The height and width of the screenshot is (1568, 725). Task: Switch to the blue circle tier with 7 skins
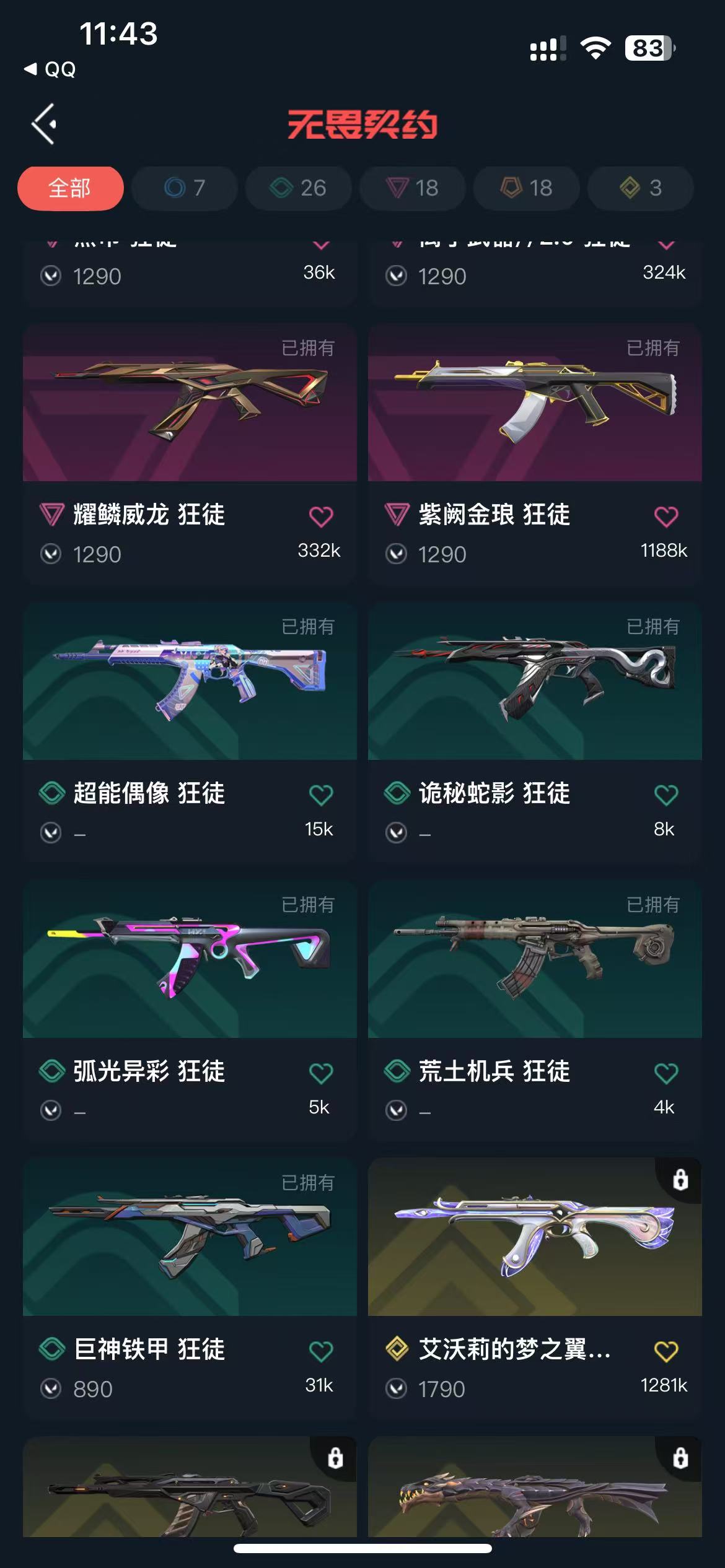185,188
